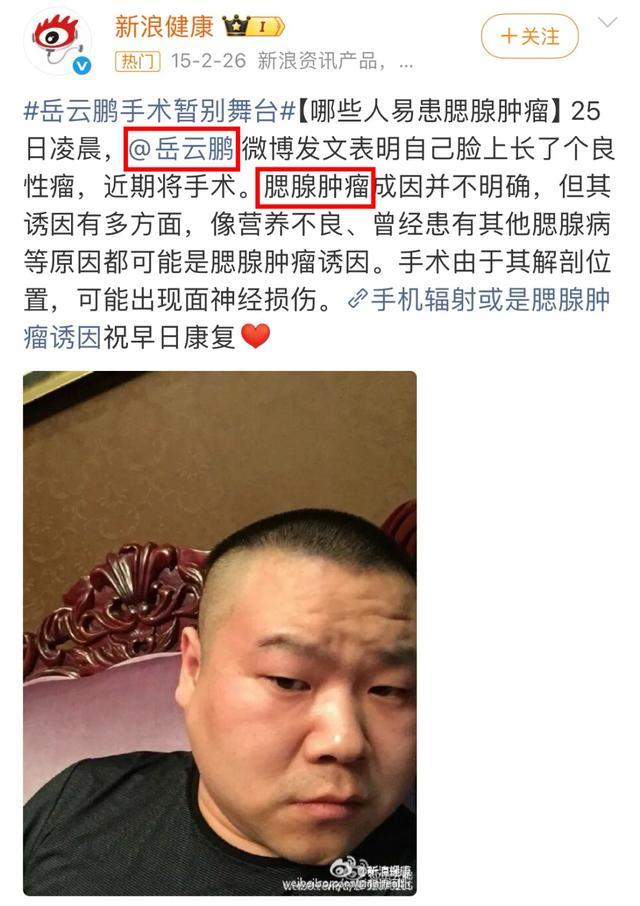Open the #岳云鹏手术暂别舞台# hashtag topic
The height and width of the screenshot is (906, 640).
pos(159,111)
